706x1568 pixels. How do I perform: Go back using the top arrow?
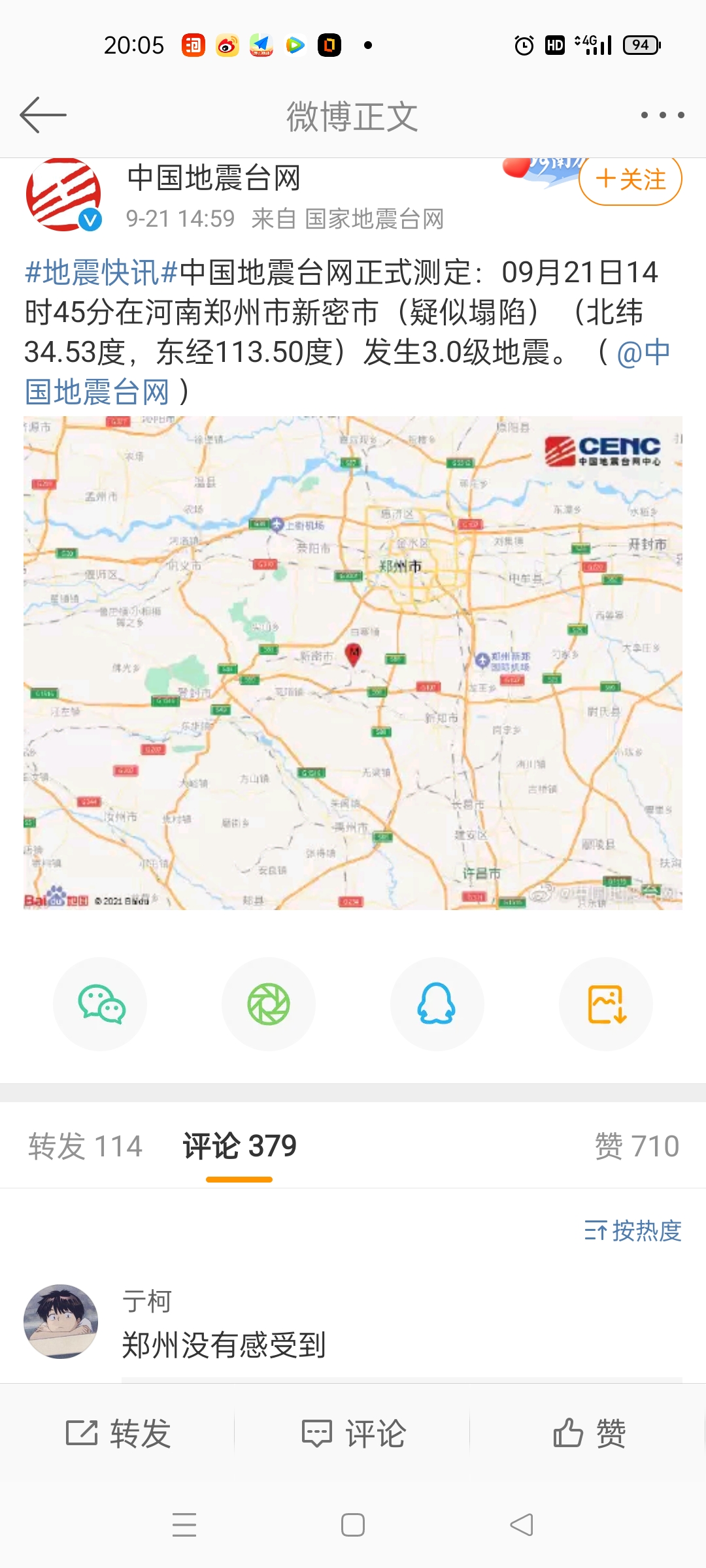click(43, 116)
